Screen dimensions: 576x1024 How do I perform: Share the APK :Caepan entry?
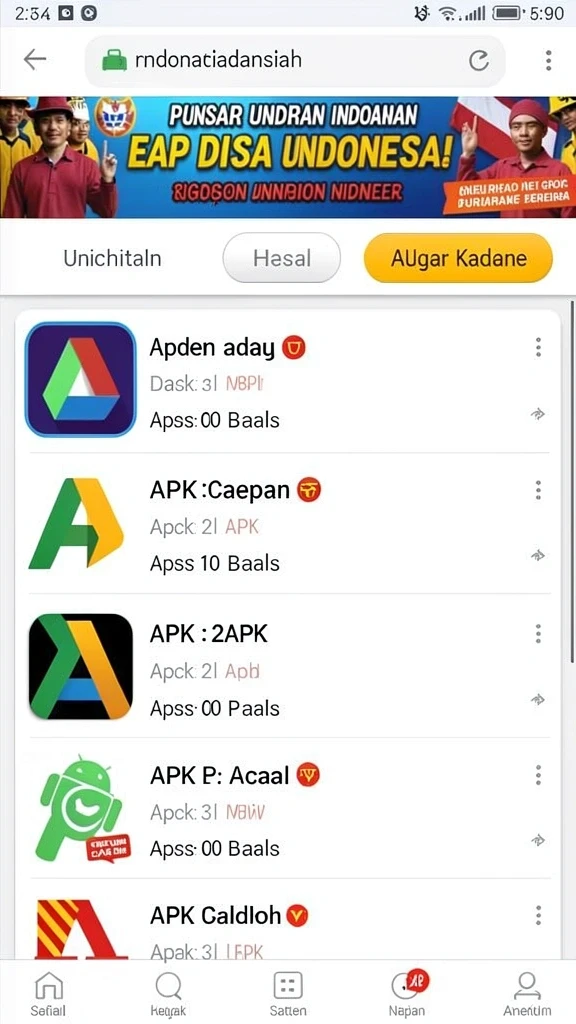[x=537, y=556]
